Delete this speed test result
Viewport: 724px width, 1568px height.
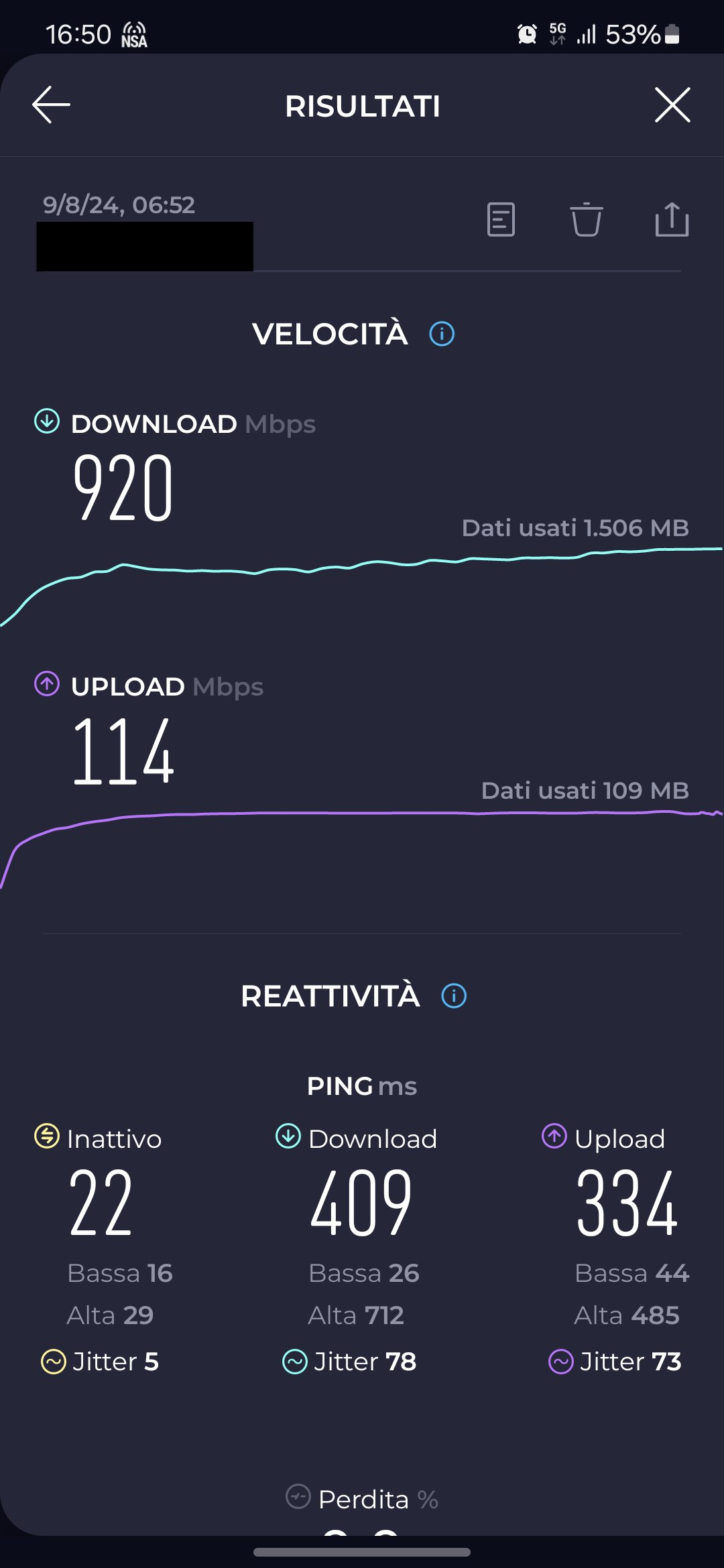click(x=587, y=220)
